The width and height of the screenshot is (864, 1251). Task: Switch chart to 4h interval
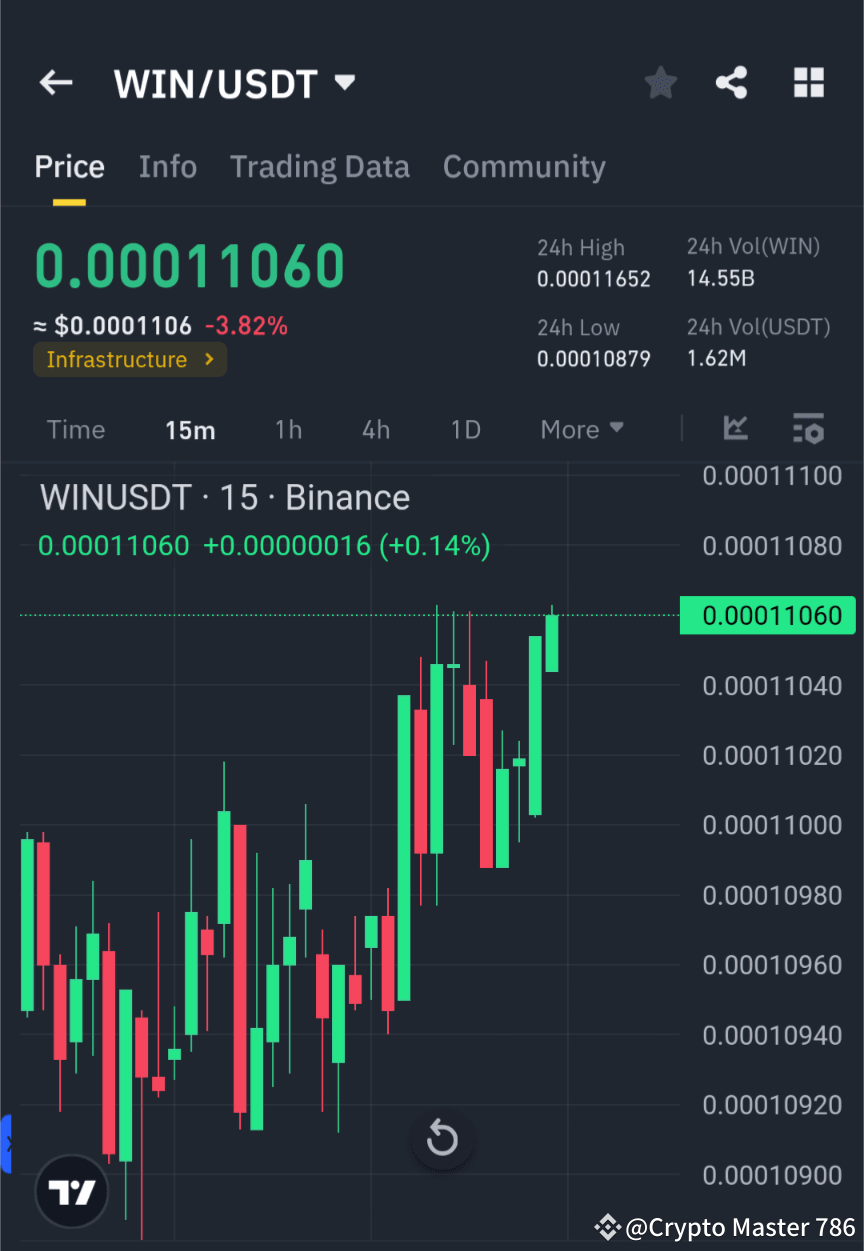376,429
